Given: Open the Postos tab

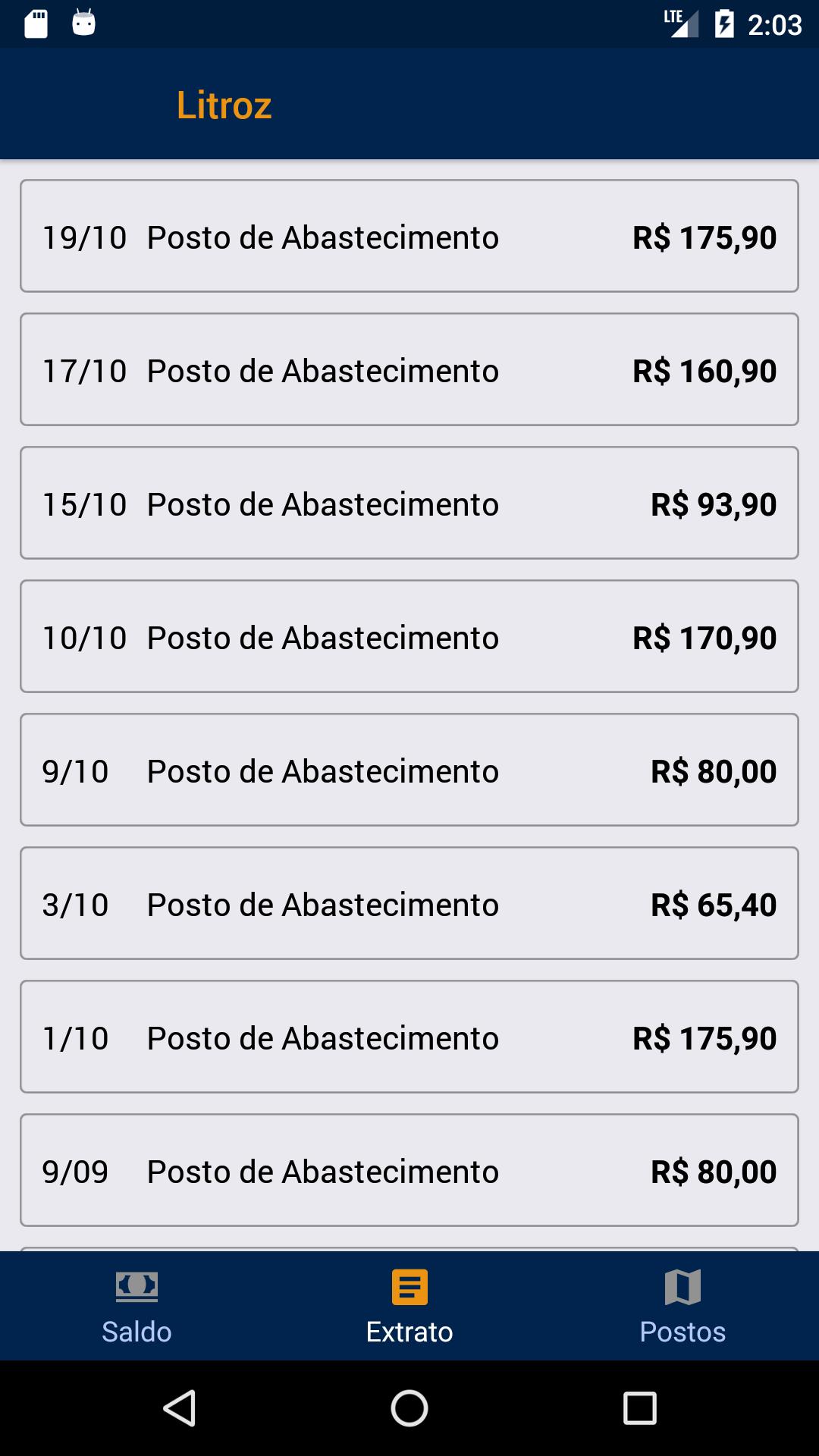Looking at the screenshot, I should tap(682, 1306).
